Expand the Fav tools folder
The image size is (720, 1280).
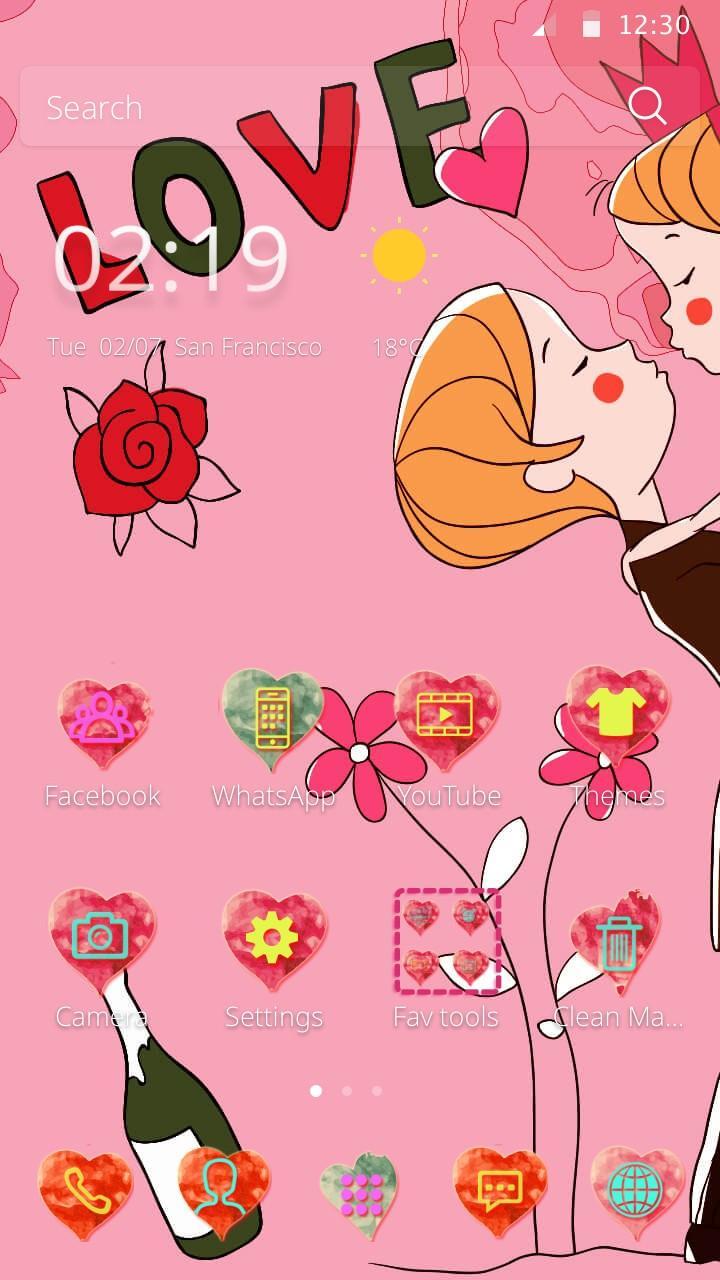446,942
